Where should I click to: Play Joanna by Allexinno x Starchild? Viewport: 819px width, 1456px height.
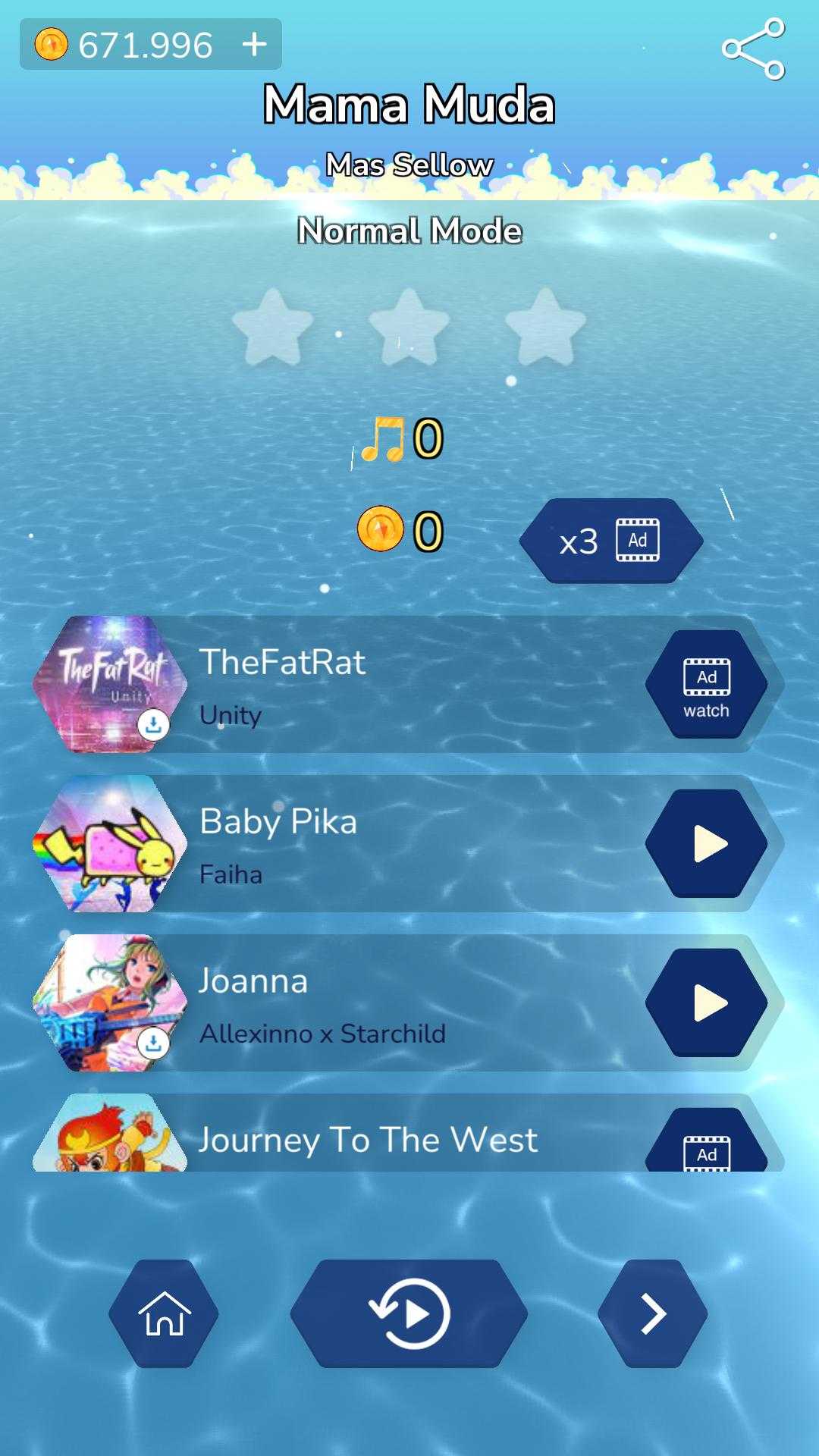[x=706, y=1003]
